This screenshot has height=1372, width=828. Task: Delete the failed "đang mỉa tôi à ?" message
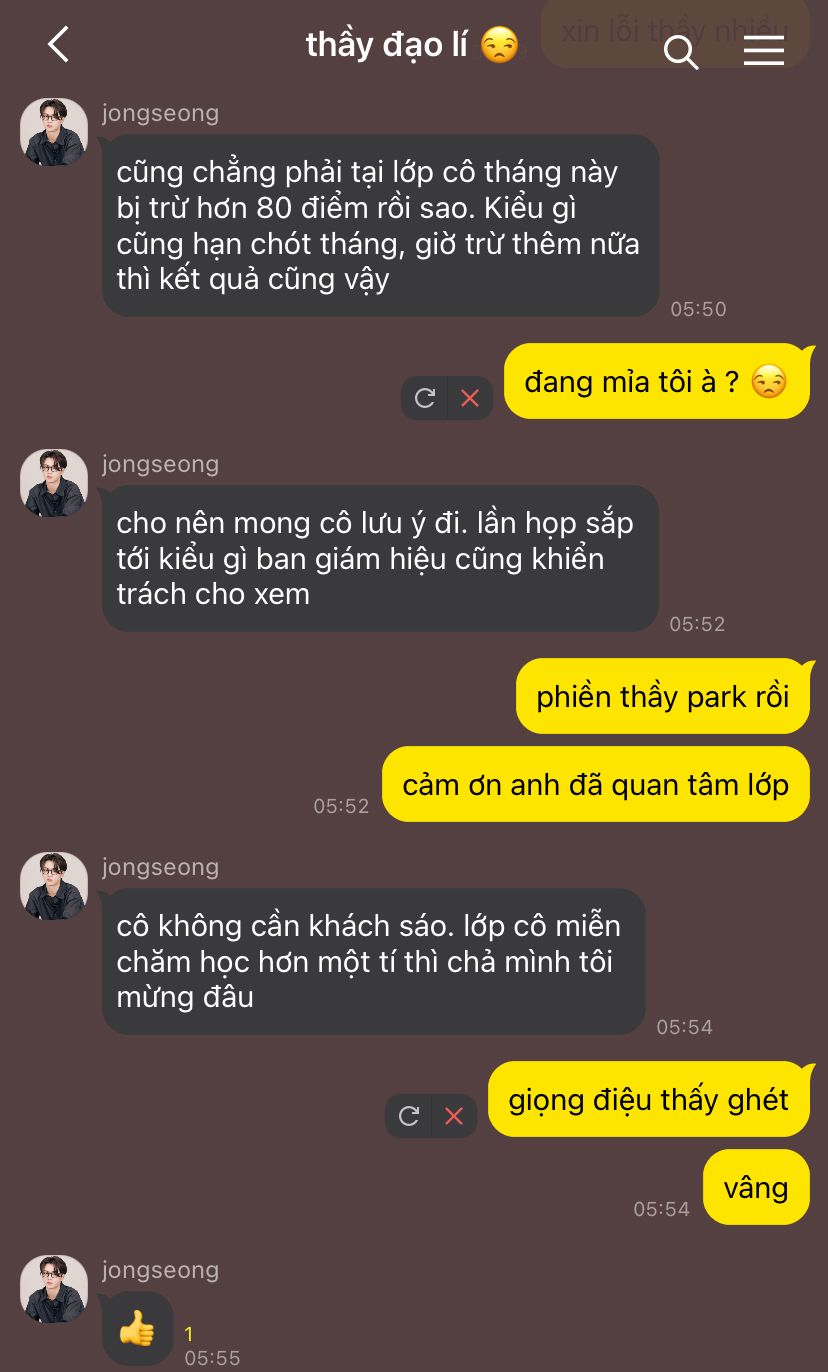pos(469,399)
